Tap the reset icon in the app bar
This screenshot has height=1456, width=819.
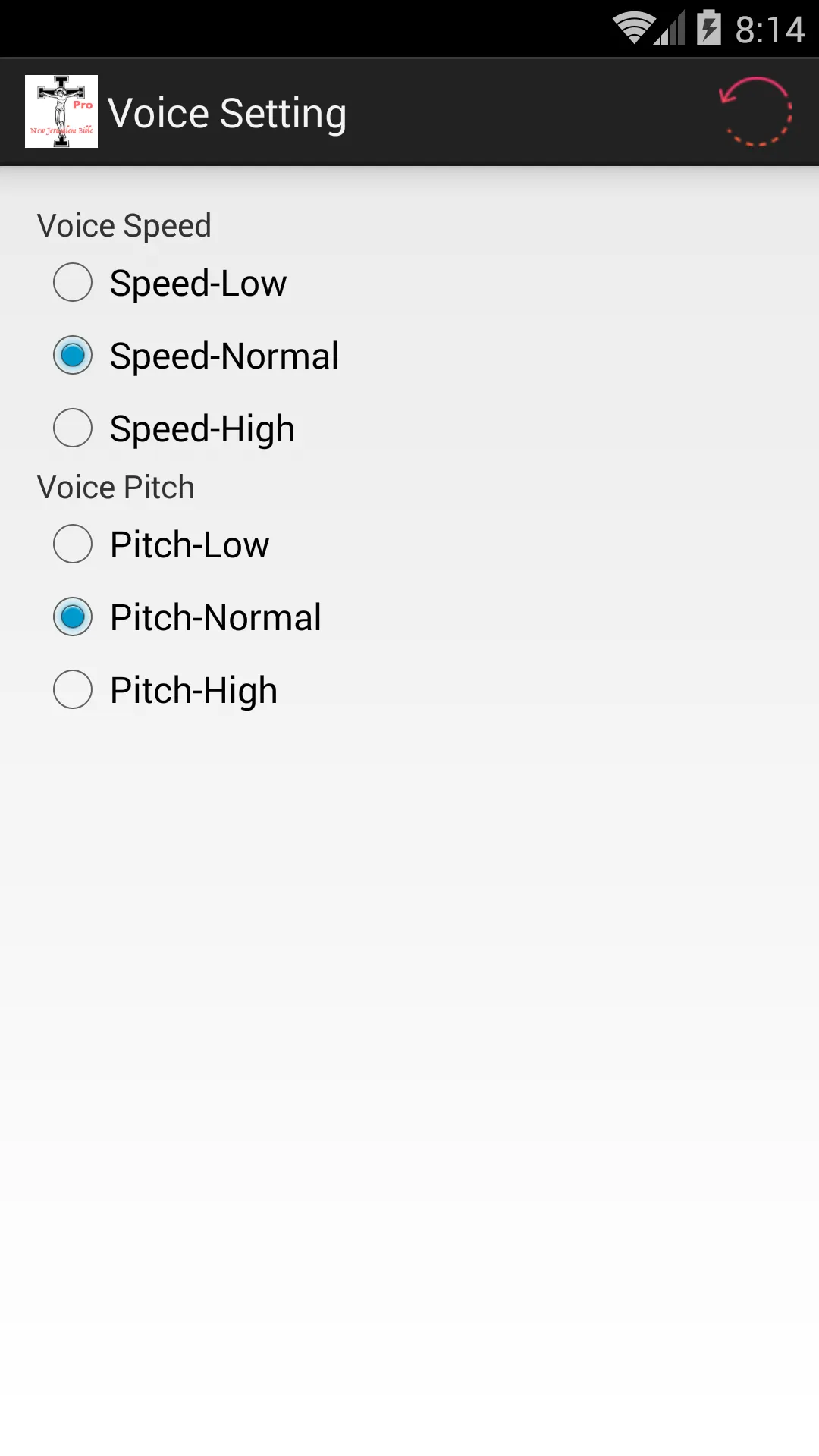click(x=755, y=112)
